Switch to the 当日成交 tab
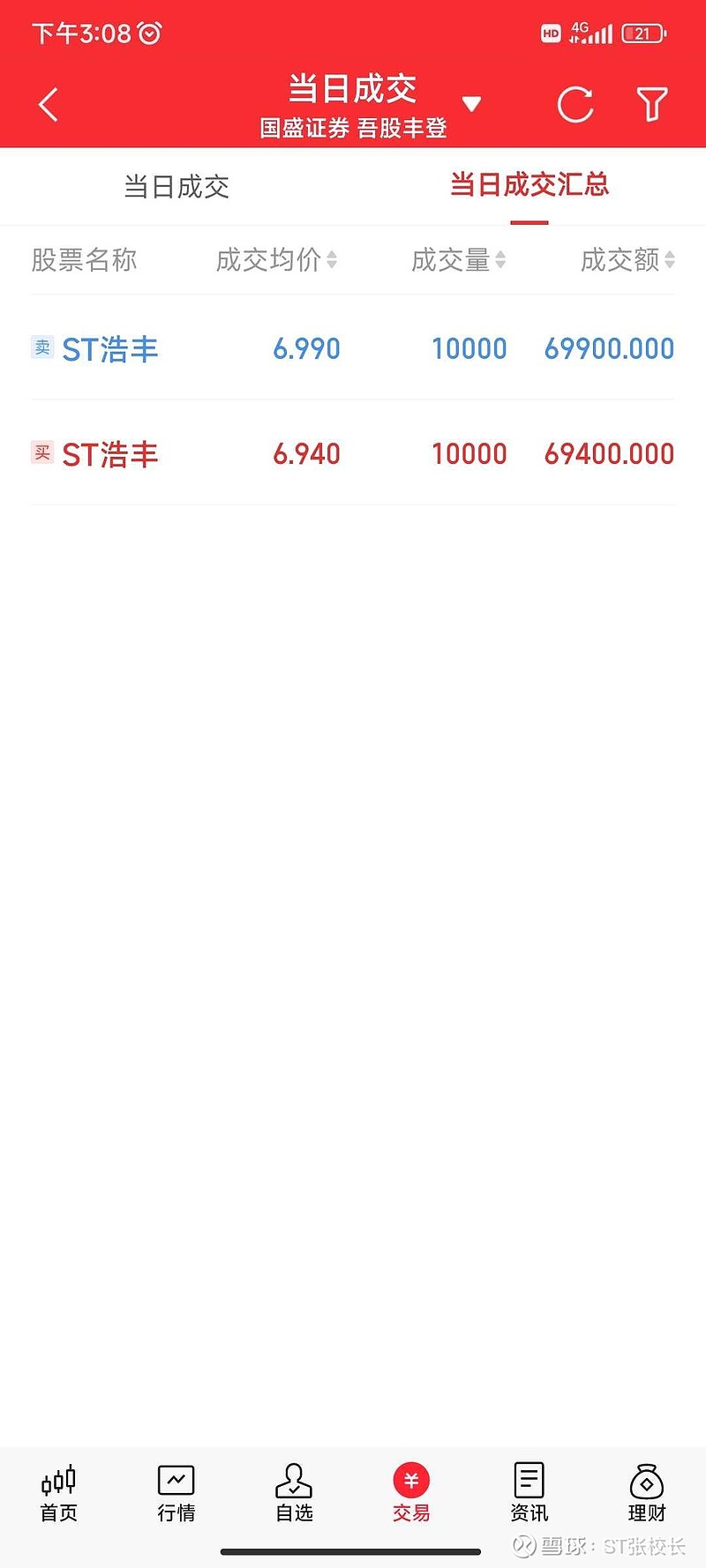 point(176,187)
